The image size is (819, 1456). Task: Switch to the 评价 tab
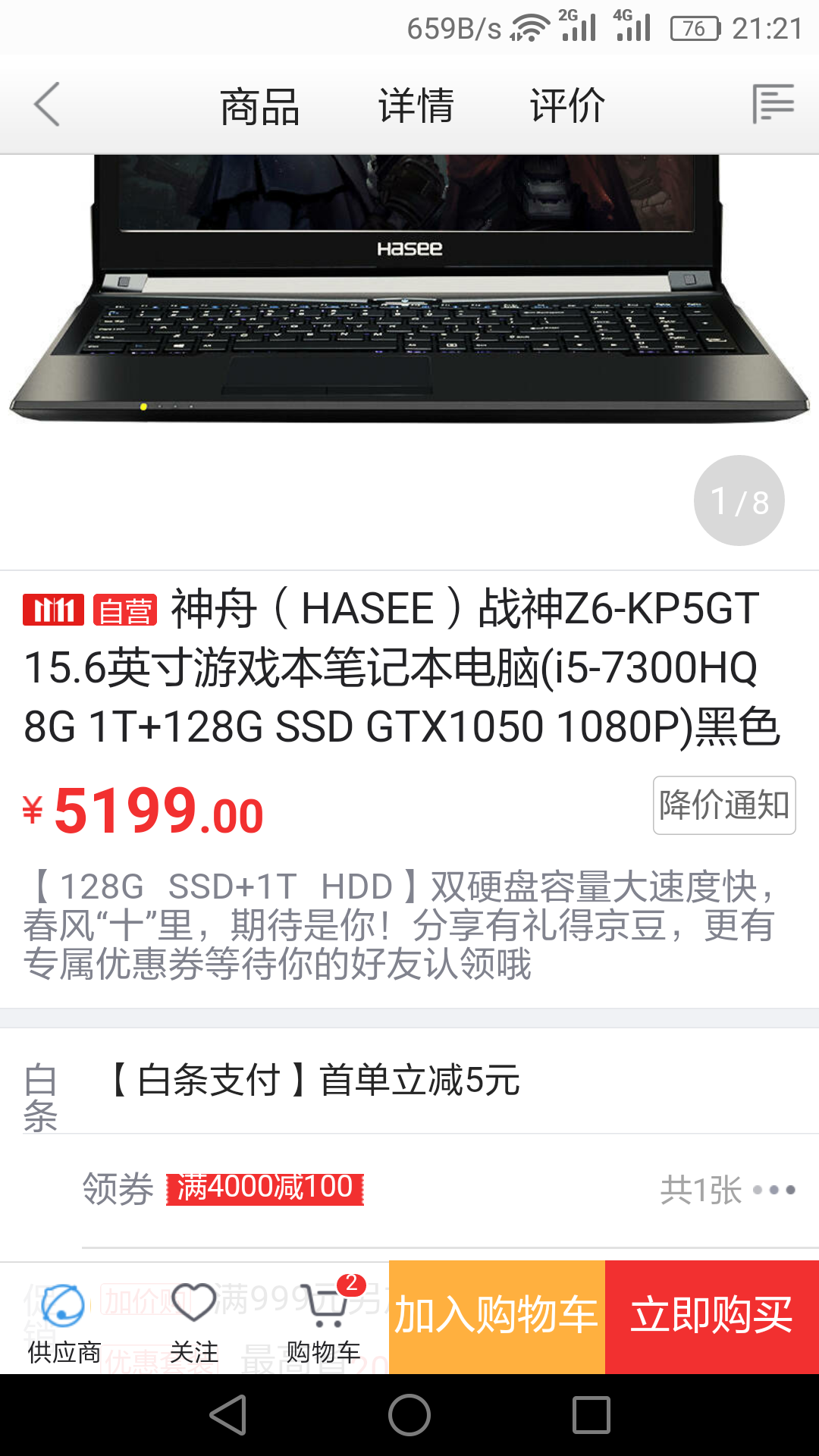pos(566,106)
